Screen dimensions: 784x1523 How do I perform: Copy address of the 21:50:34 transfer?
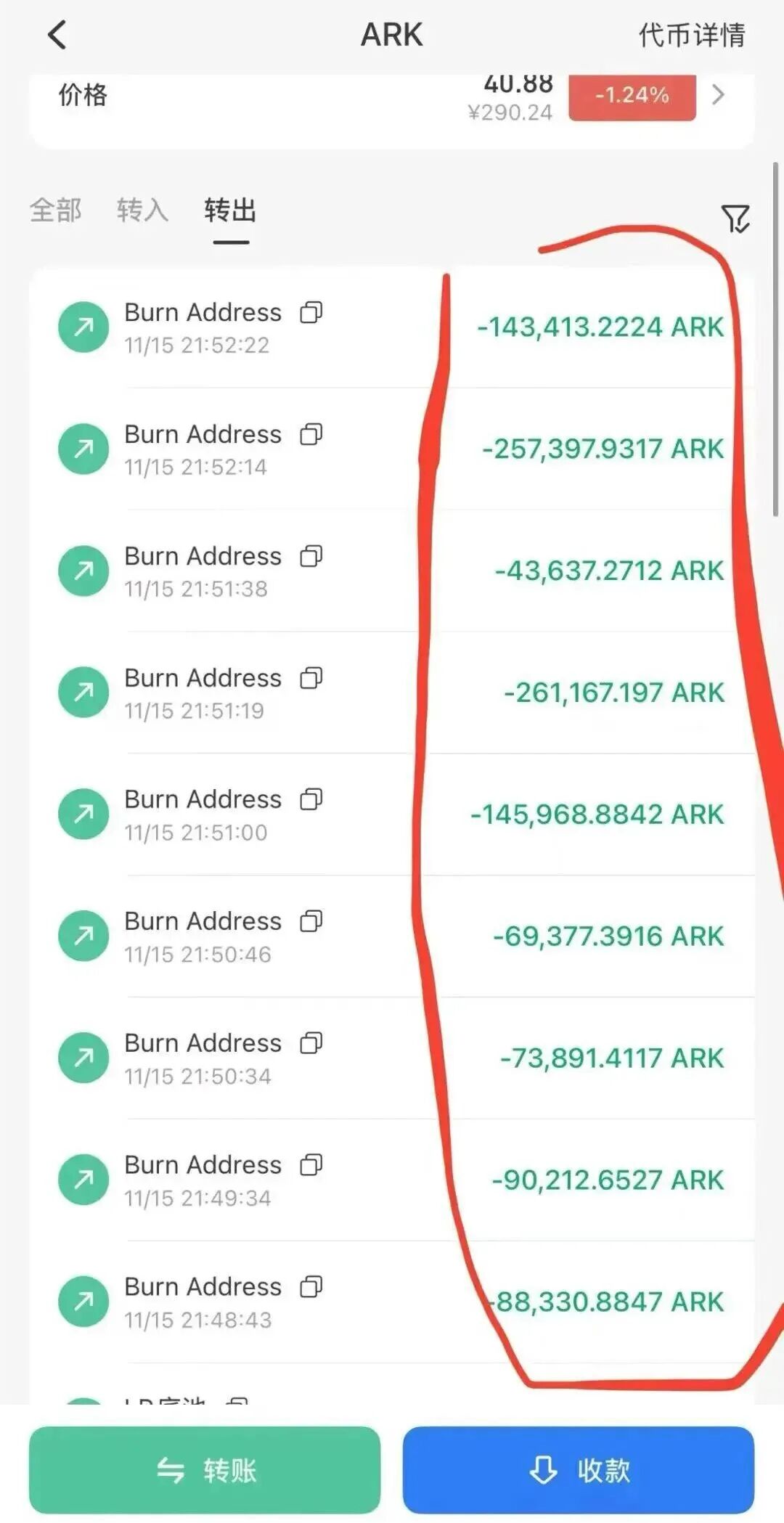311,1043
